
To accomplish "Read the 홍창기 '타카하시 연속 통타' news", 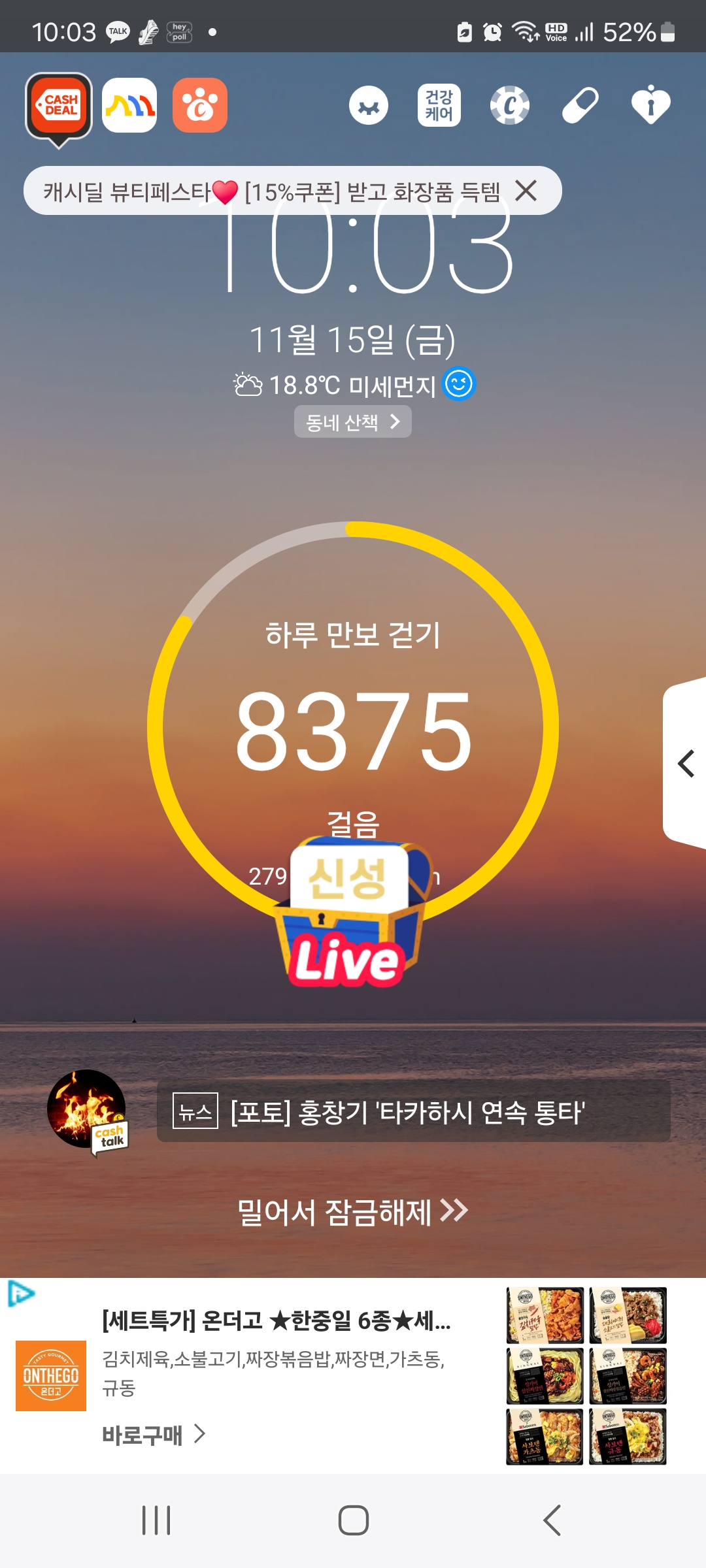I will (413, 1111).
